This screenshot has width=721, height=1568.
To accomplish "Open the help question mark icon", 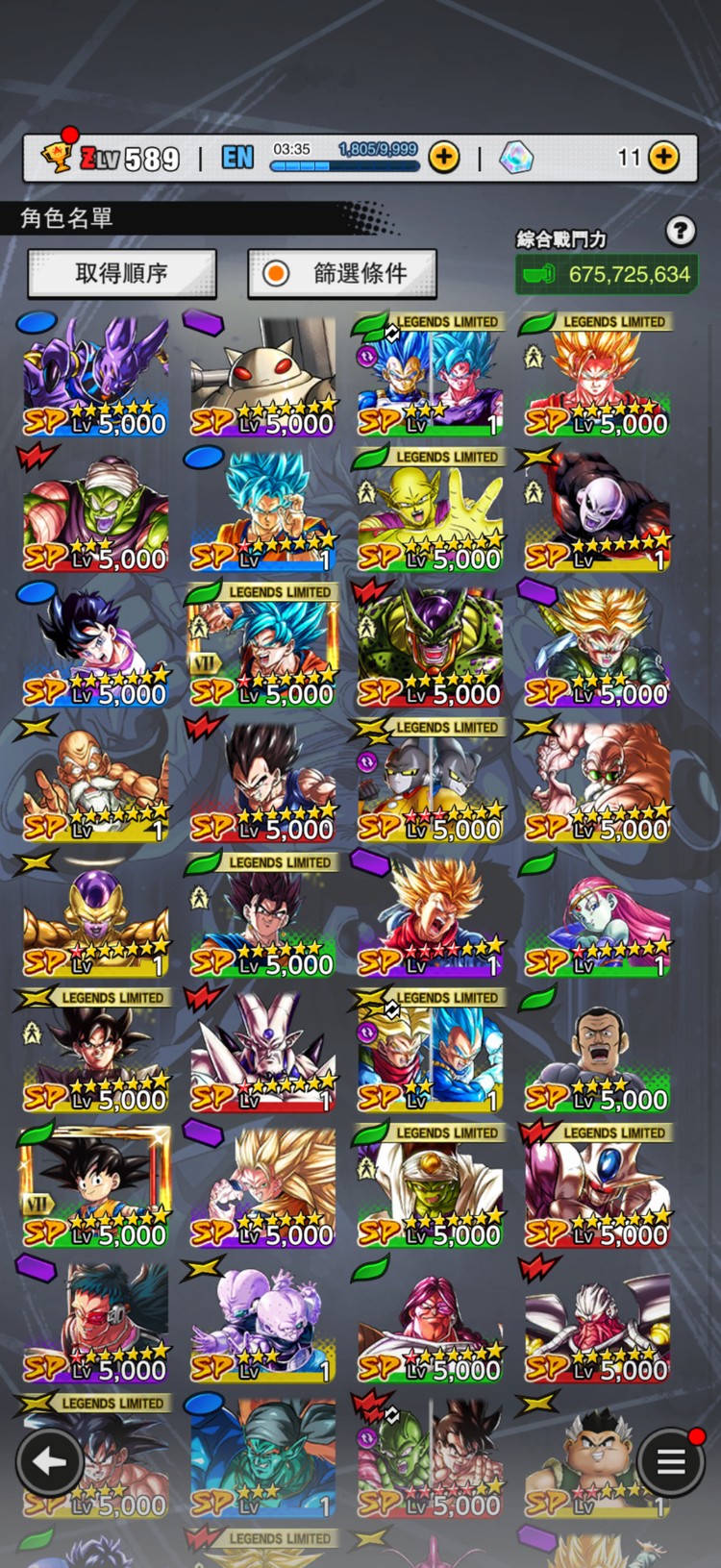I will pos(680,231).
